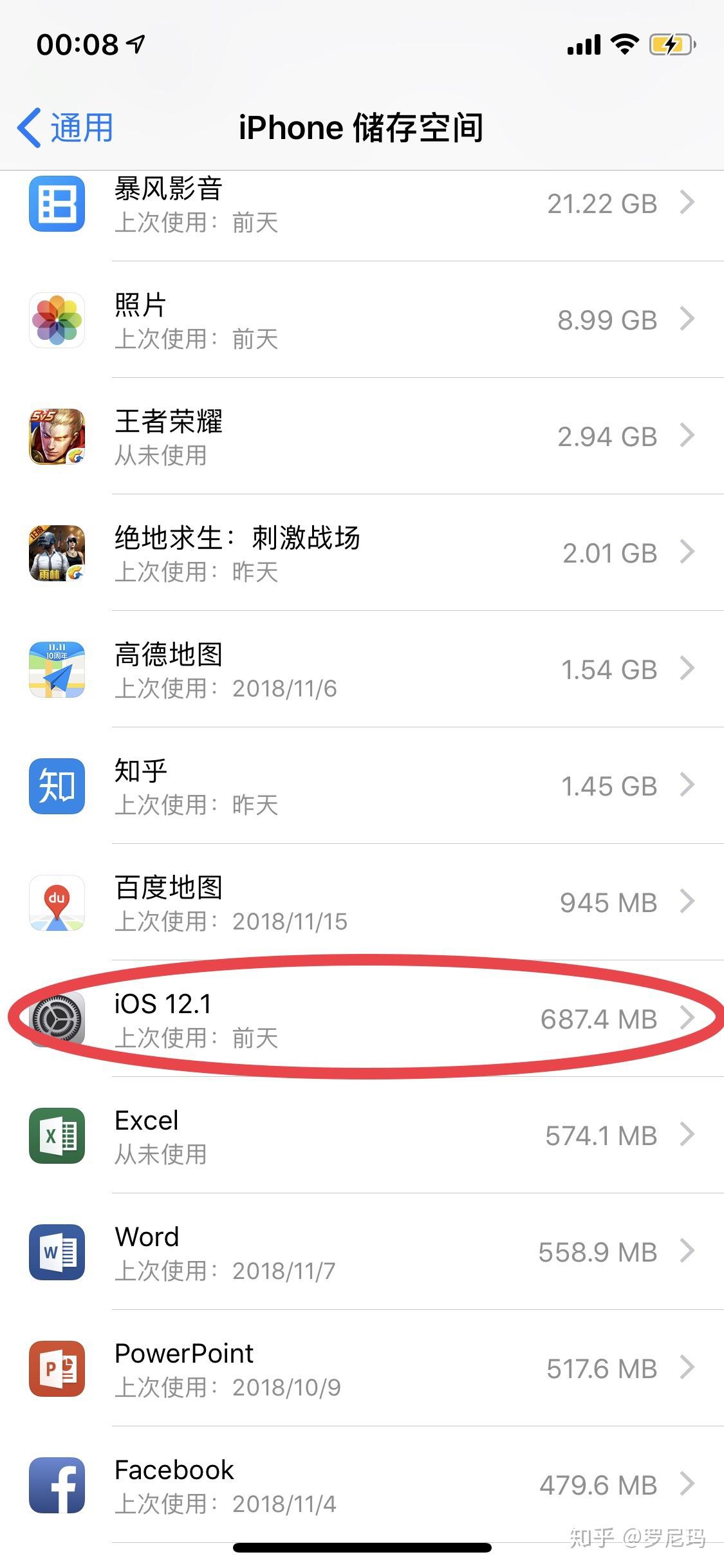
Task: Open the iOS 12.1 update entry
Action: tap(362, 1019)
